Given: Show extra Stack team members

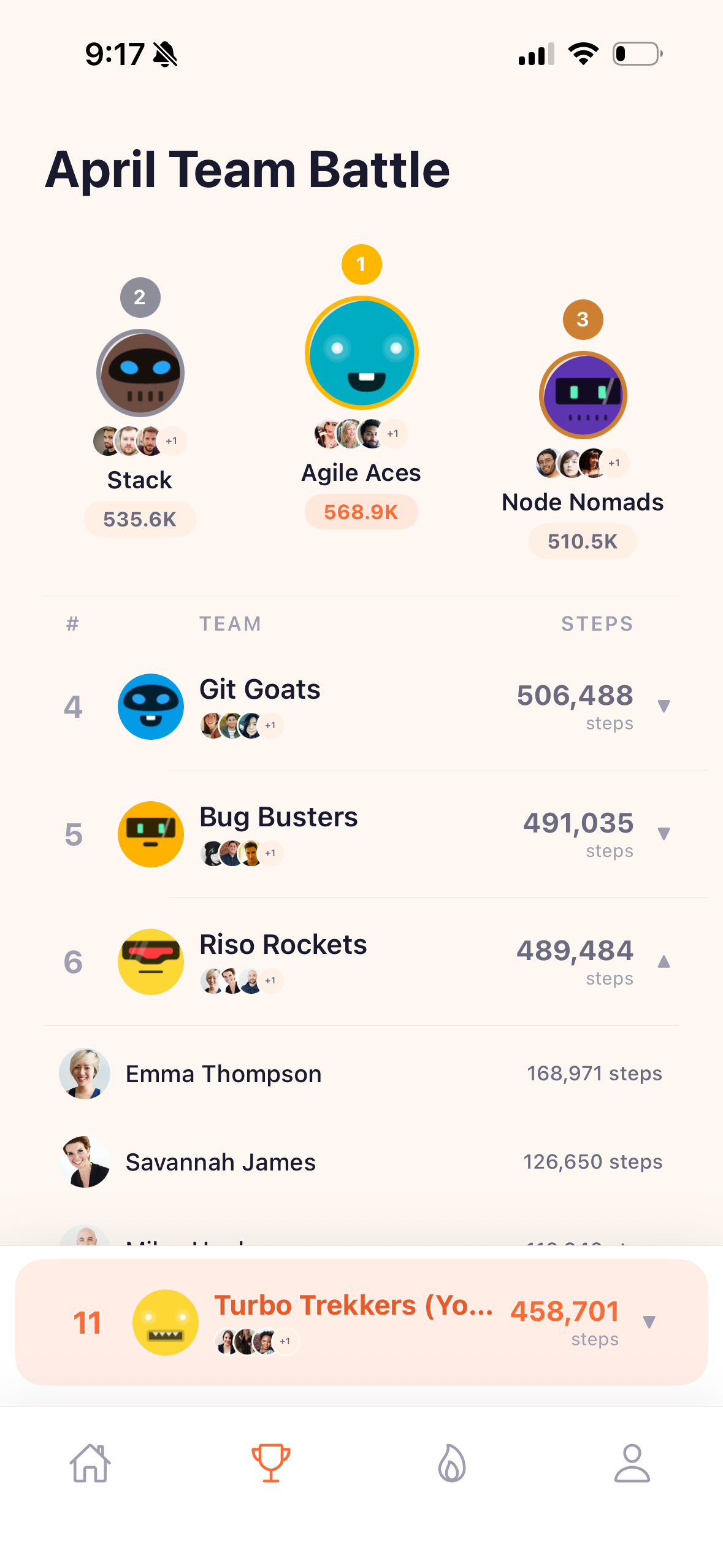Looking at the screenshot, I should (172, 441).
